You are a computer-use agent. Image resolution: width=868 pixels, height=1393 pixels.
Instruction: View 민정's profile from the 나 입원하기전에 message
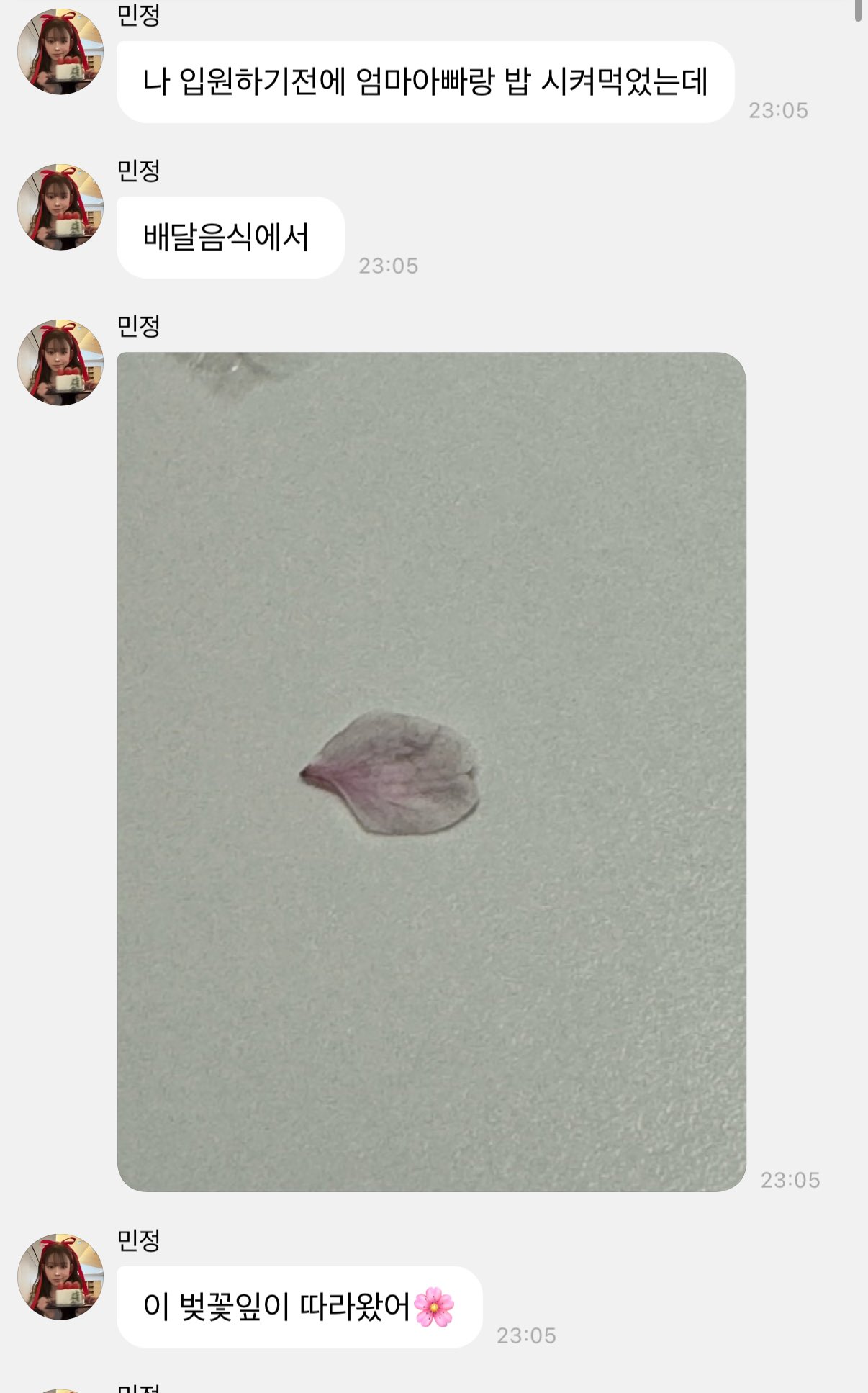click(60, 52)
